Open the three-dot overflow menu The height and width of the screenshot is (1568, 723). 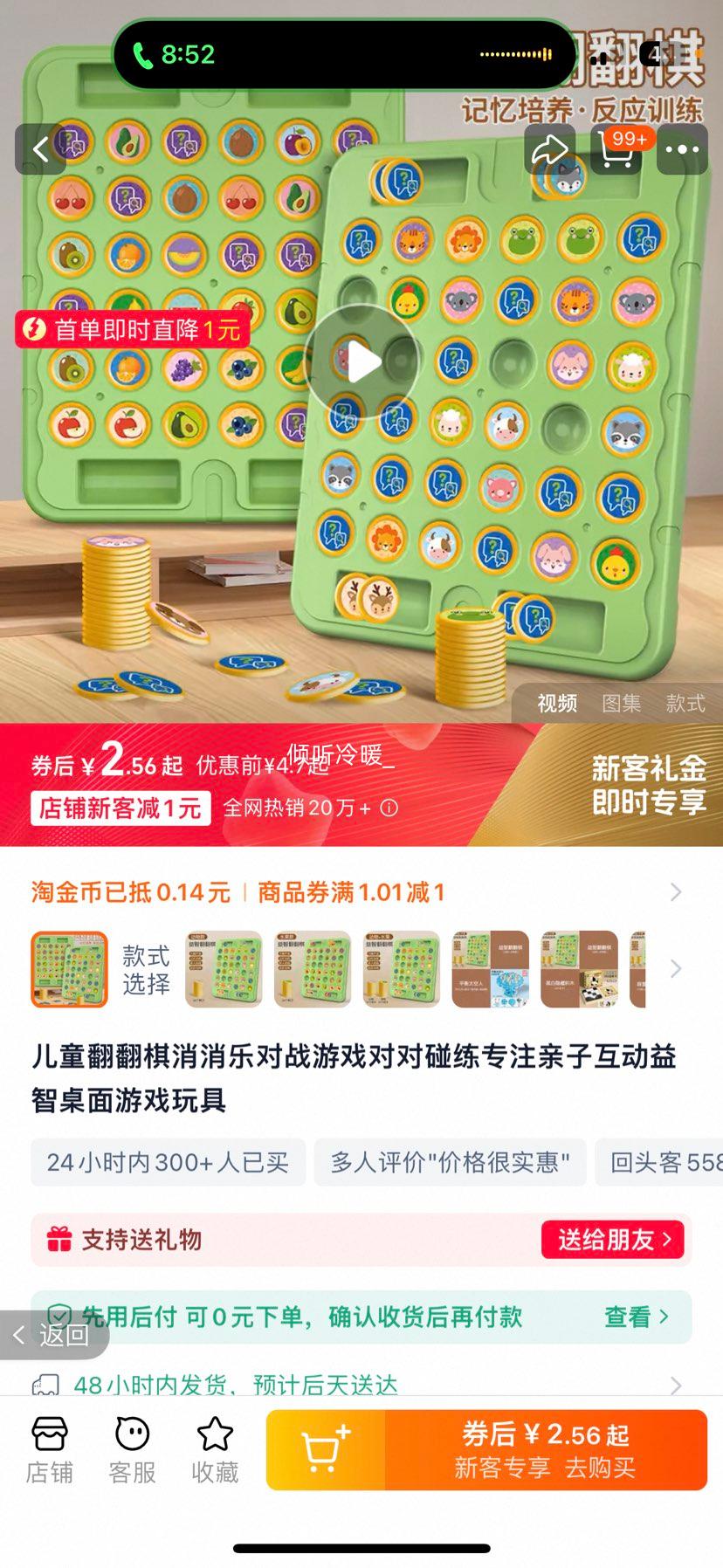click(682, 149)
